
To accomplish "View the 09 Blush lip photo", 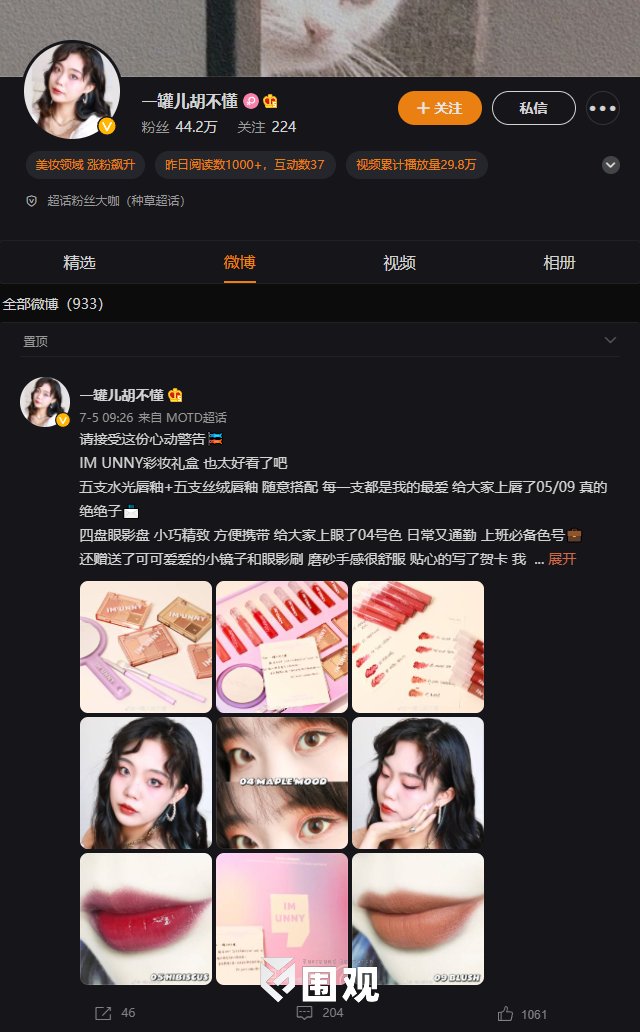I will point(418,919).
